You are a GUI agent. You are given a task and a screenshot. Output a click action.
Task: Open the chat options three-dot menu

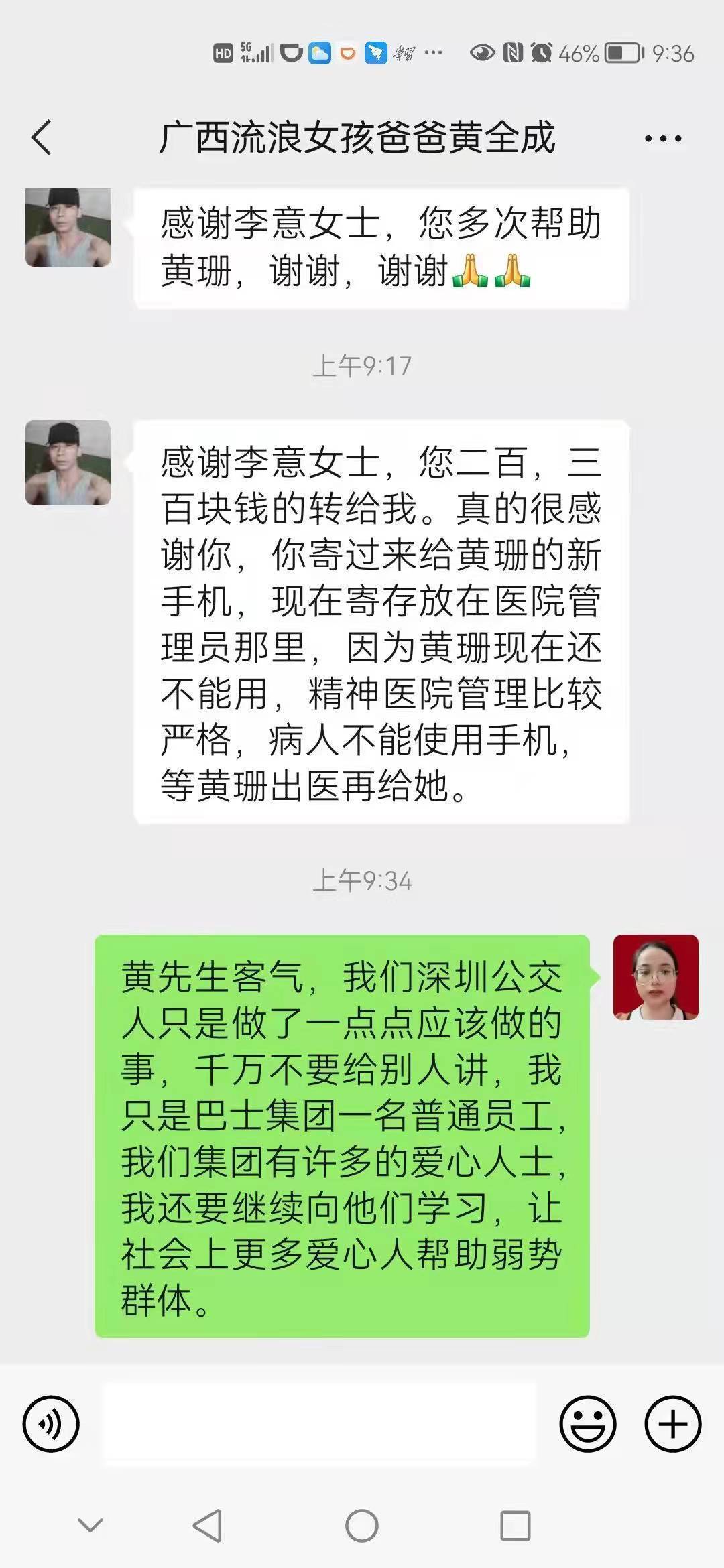(662, 139)
